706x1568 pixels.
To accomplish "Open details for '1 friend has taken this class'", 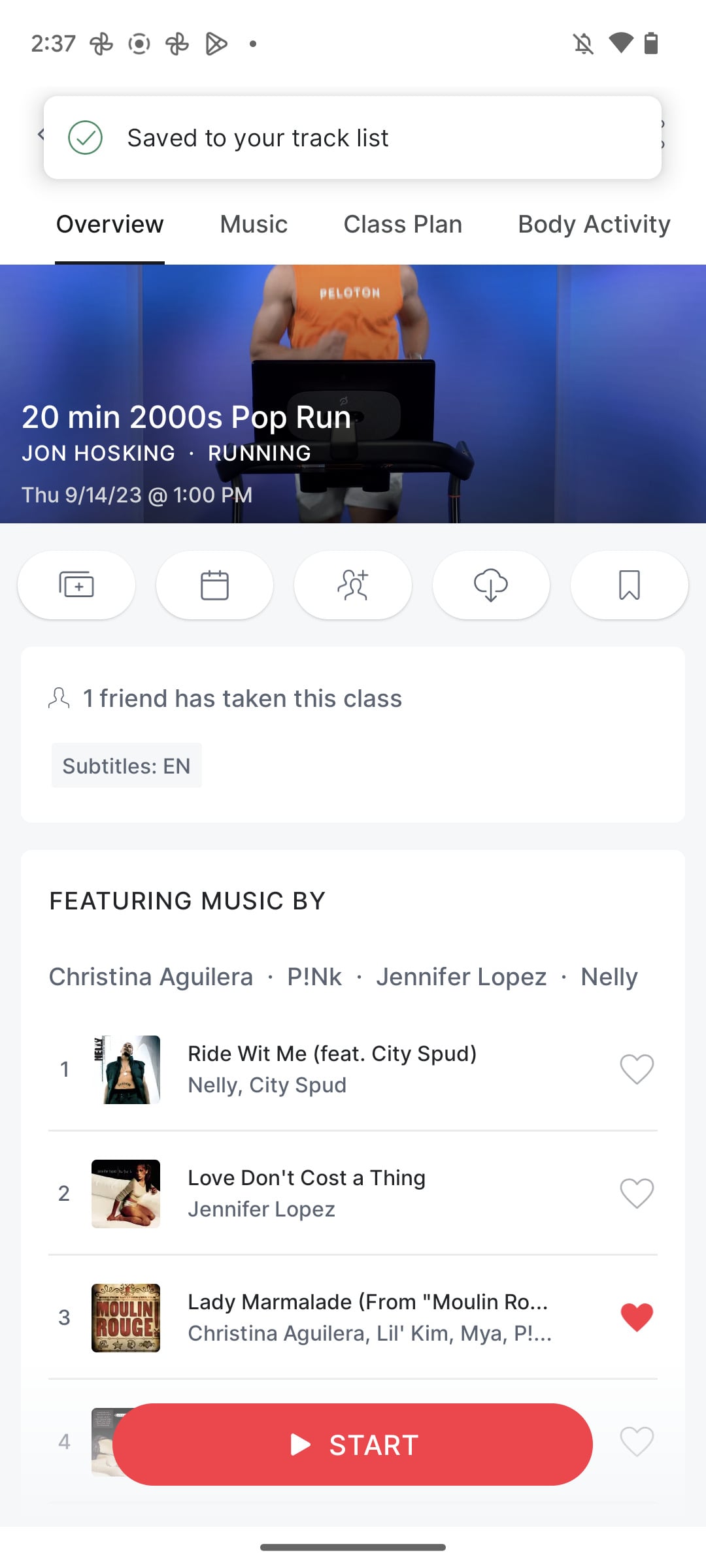I will tap(241, 698).
